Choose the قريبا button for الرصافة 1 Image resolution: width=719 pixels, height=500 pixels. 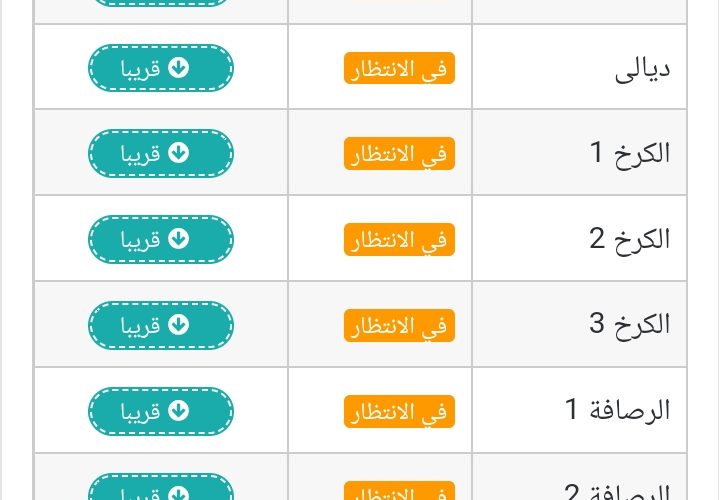tap(161, 410)
